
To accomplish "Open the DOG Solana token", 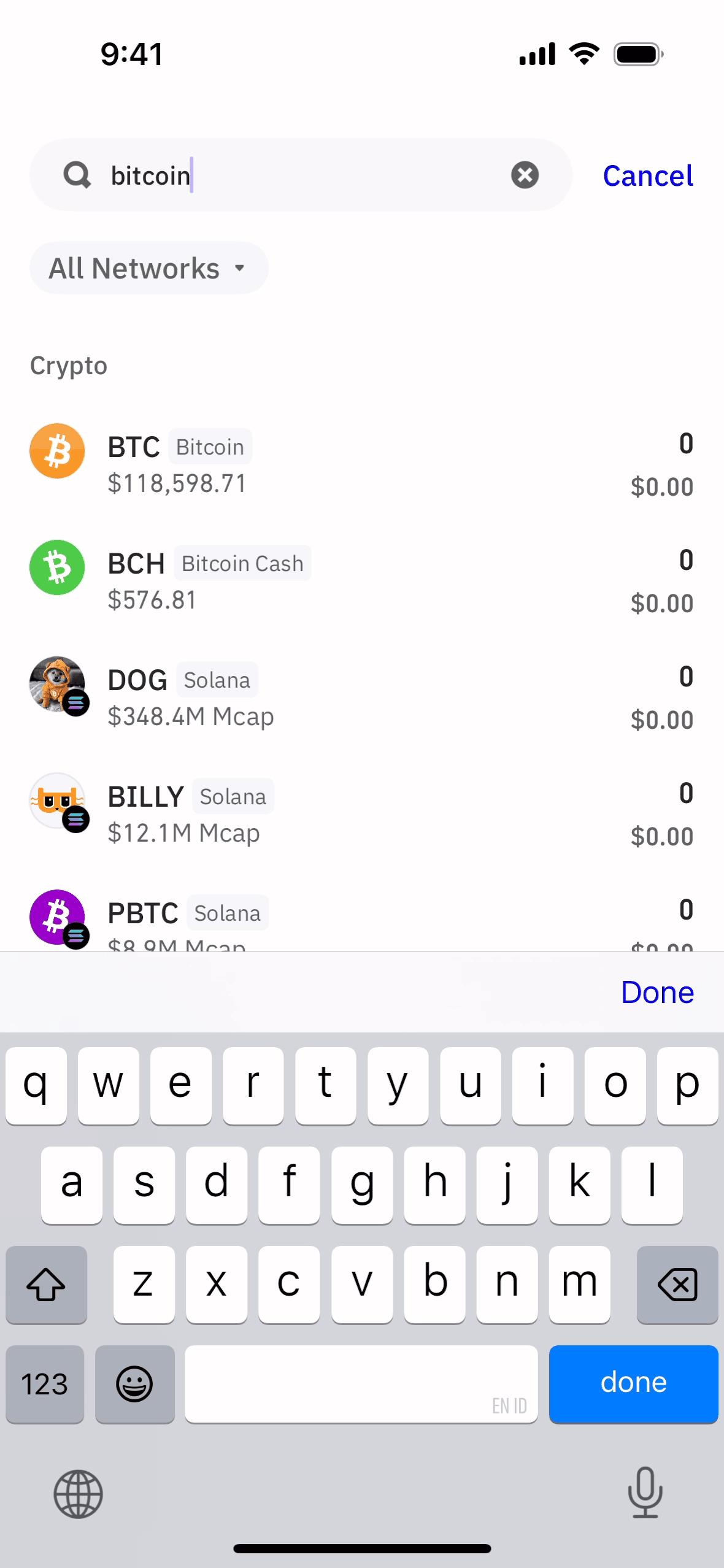I will (x=361, y=698).
